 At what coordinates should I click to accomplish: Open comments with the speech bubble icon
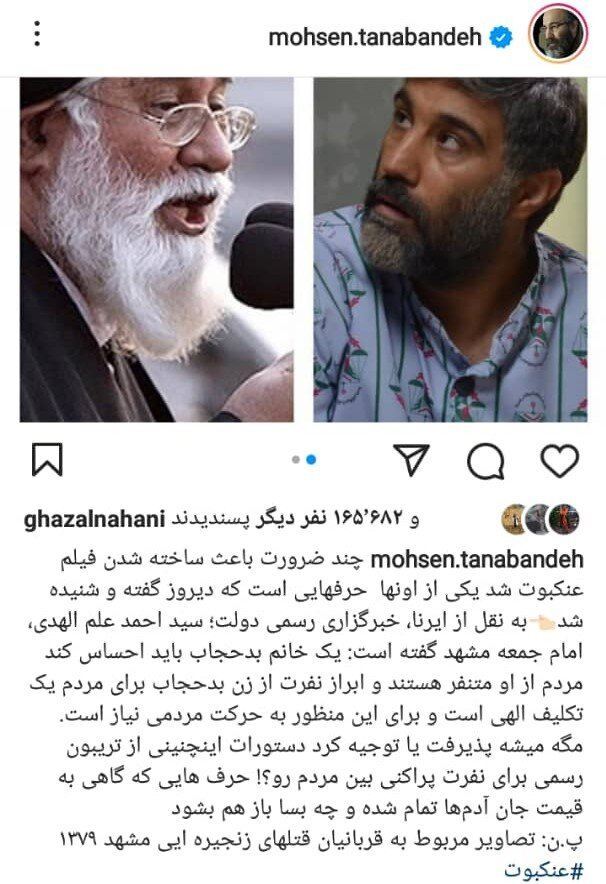[x=485, y=461]
